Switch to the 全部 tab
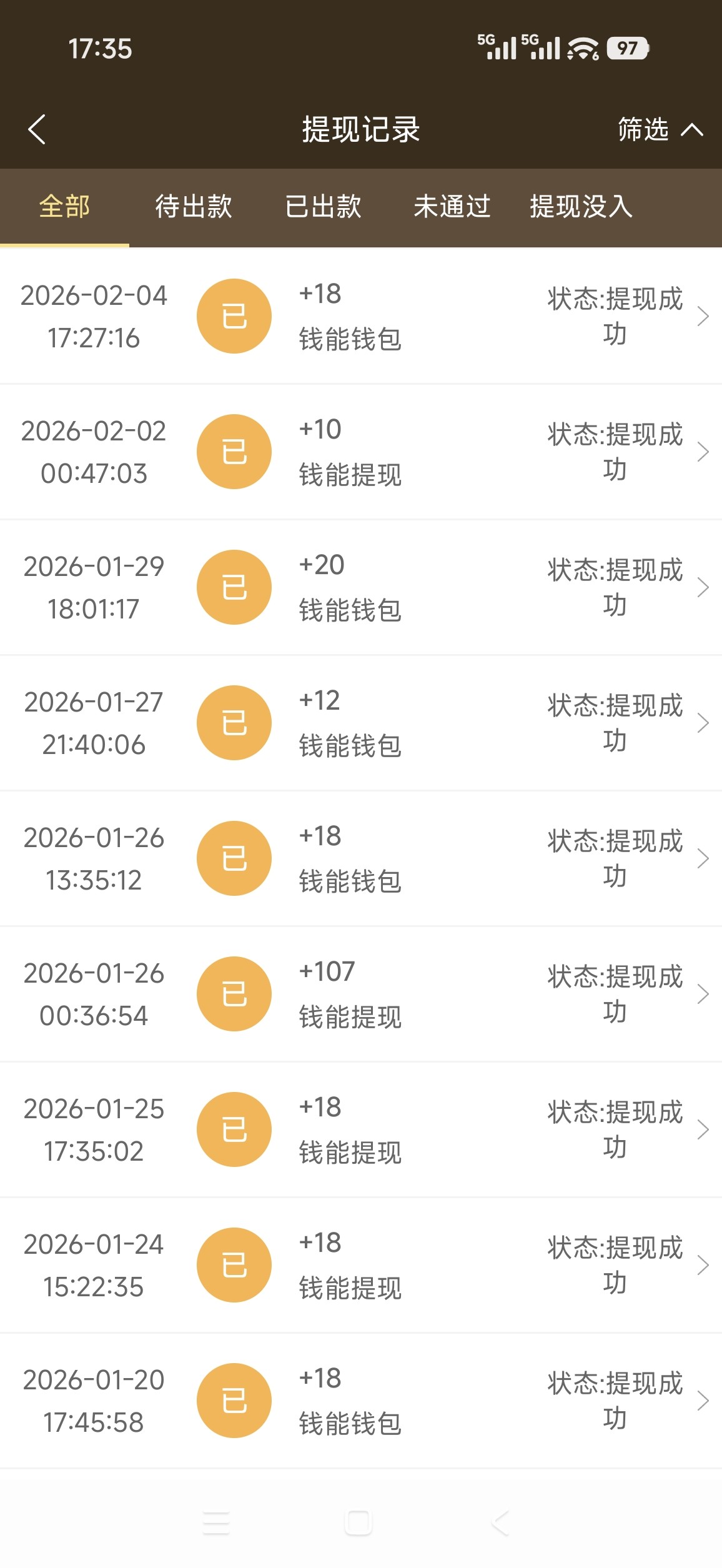Viewport: 722px width, 1568px height. [x=64, y=207]
